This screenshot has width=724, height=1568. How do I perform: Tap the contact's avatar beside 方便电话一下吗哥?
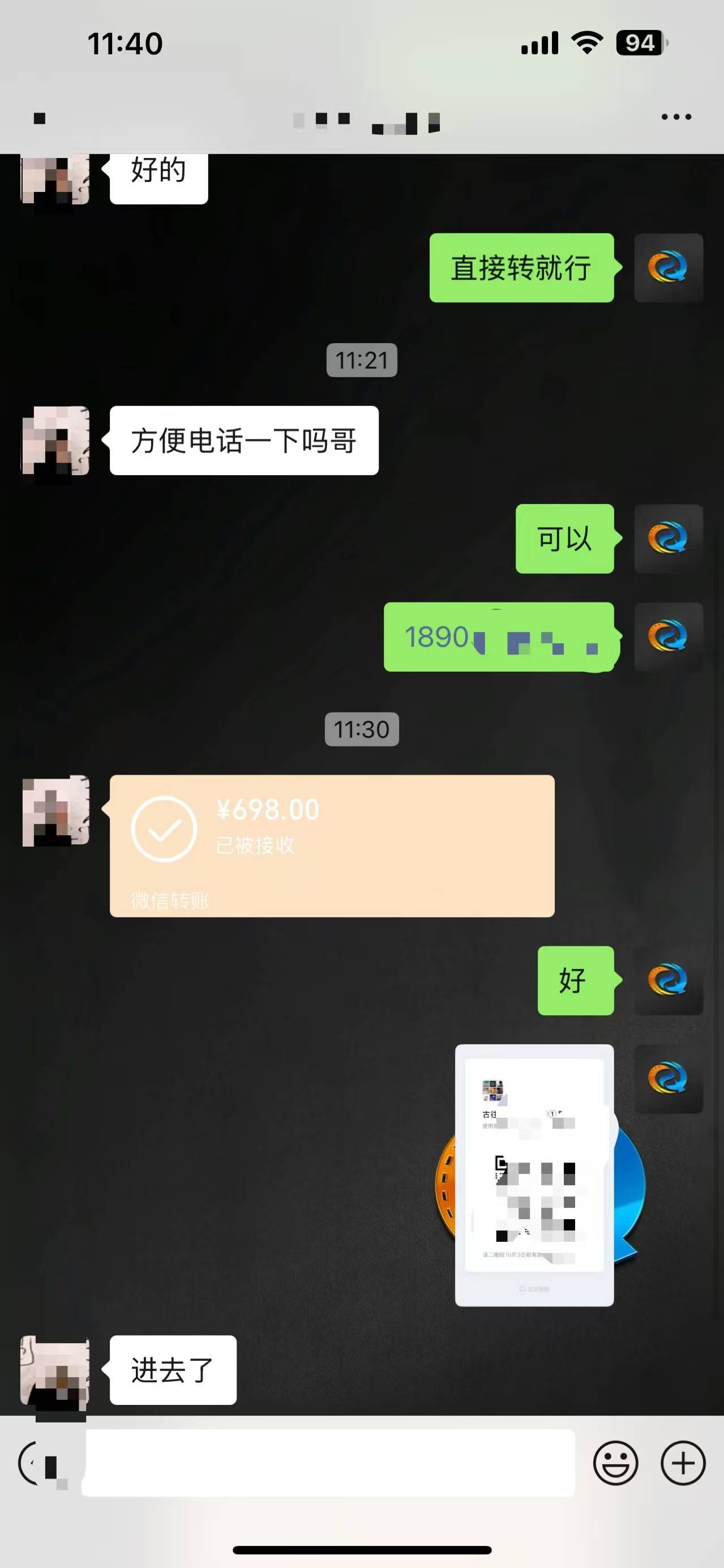pyautogui.click(x=56, y=441)
